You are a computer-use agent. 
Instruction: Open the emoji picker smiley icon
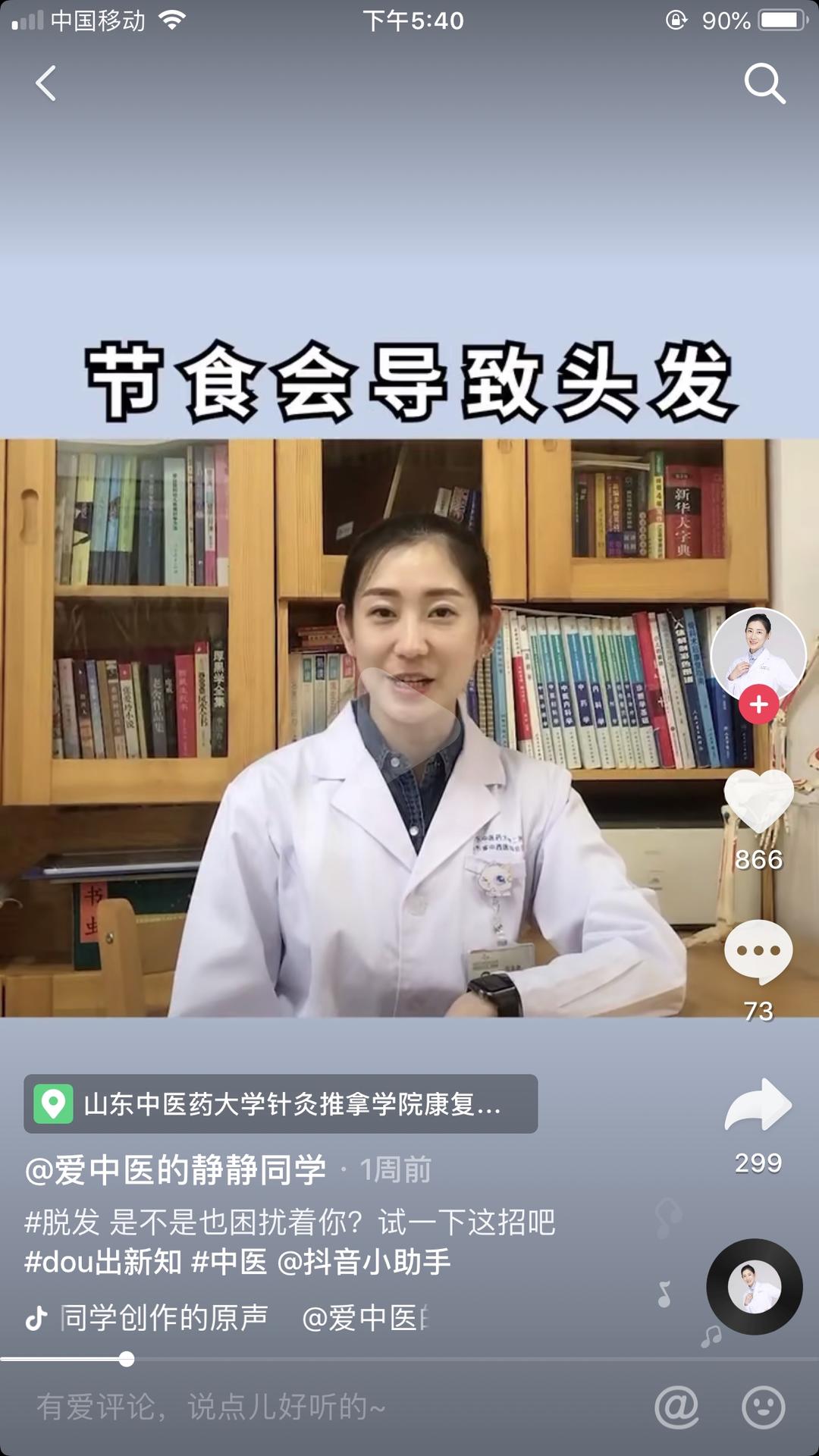[763, 1407]
